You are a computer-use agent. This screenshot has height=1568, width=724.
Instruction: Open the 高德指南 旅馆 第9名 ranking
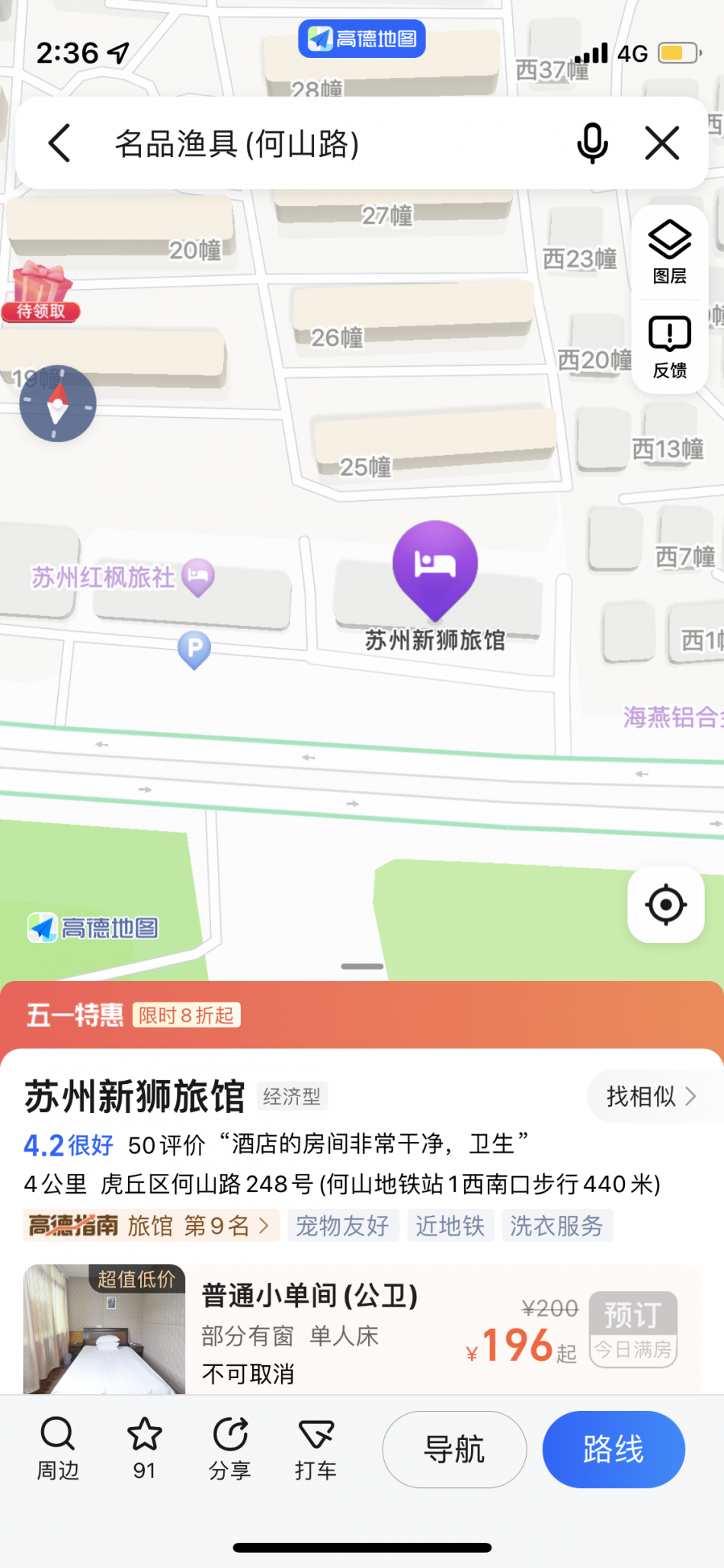(x=150, y=1226)
